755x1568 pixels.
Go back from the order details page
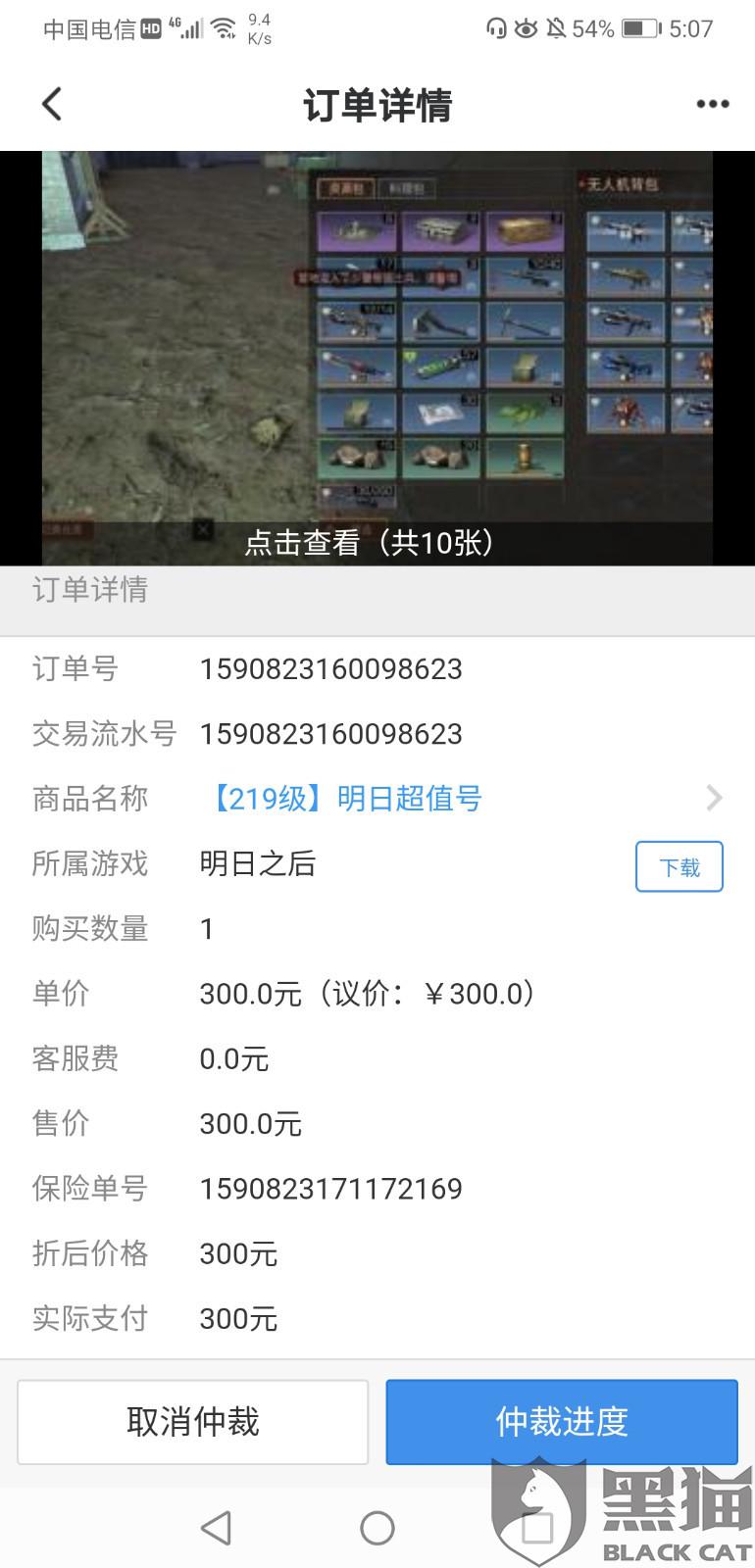pos(52,104)
